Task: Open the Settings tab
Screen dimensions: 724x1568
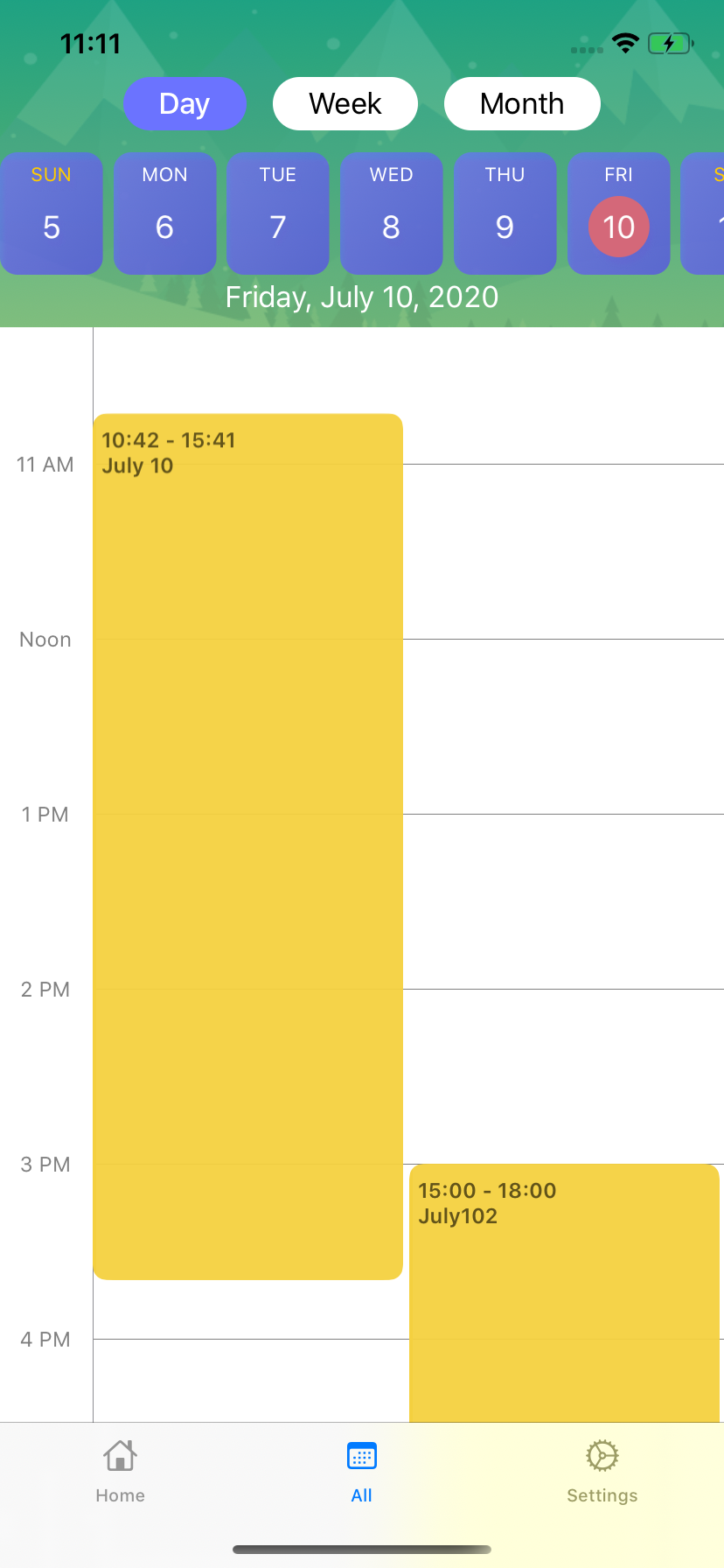Action: (602, 1472)
